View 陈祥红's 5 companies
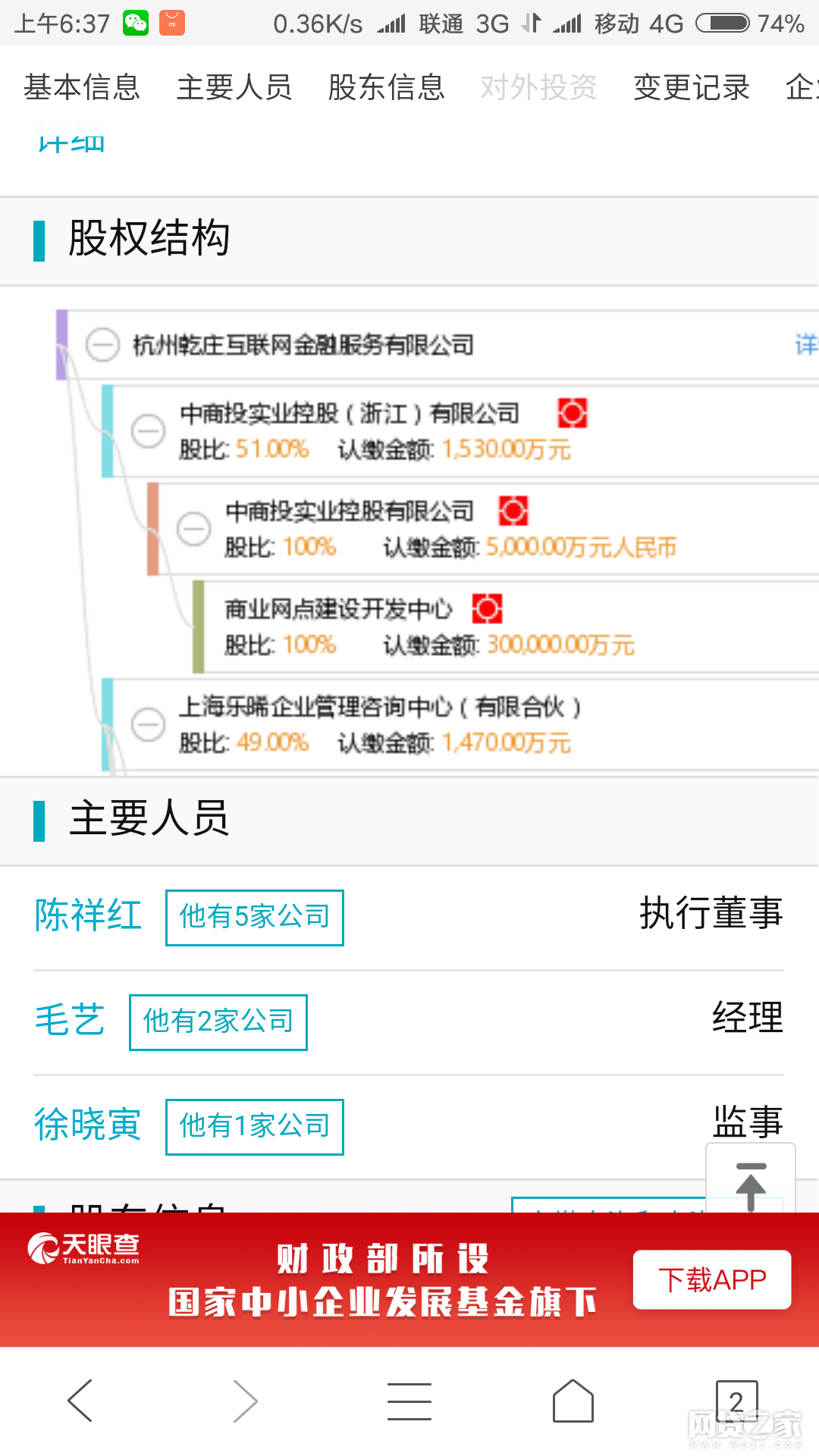Viewport: 819px width, 1456px height. click(x=255, y=918)
